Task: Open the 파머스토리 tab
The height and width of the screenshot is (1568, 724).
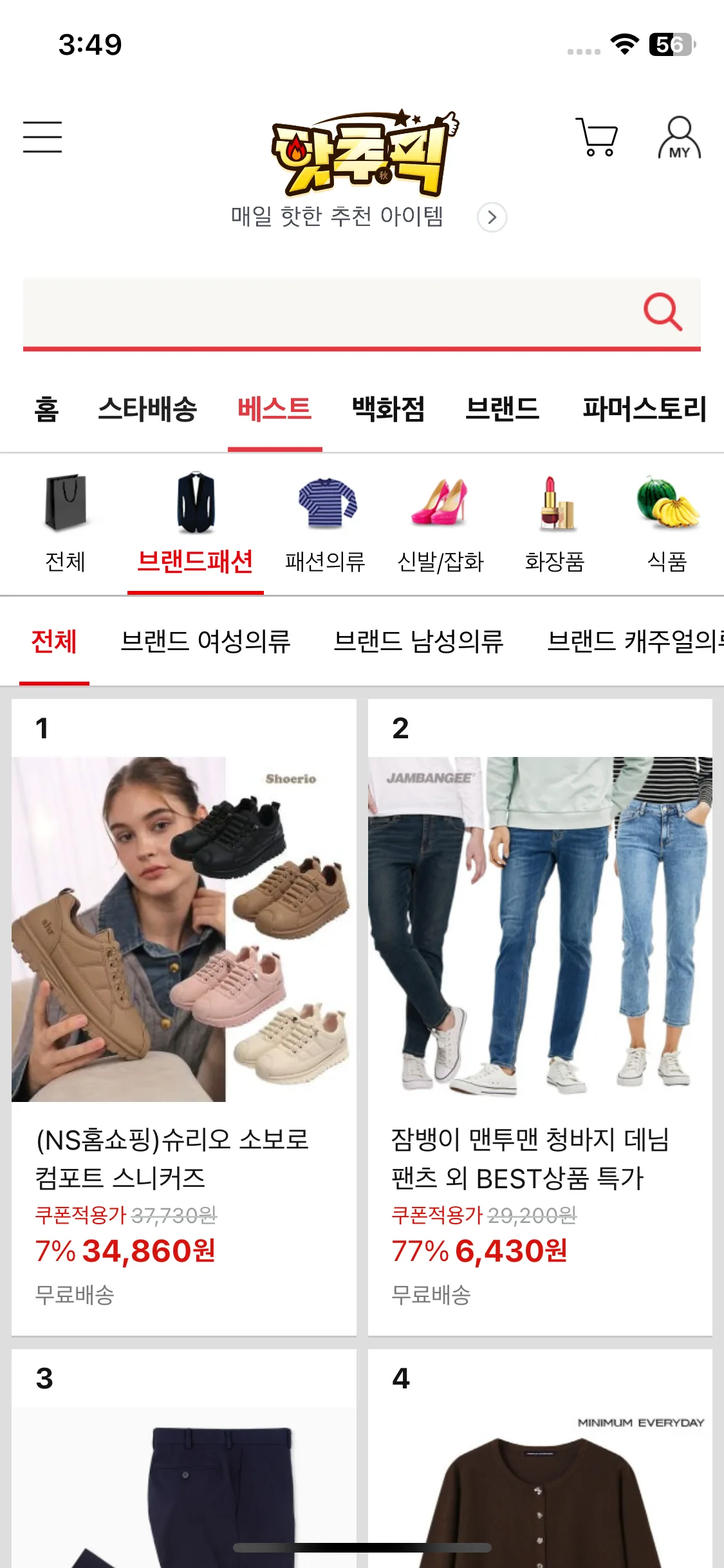Action: point(644,409)
